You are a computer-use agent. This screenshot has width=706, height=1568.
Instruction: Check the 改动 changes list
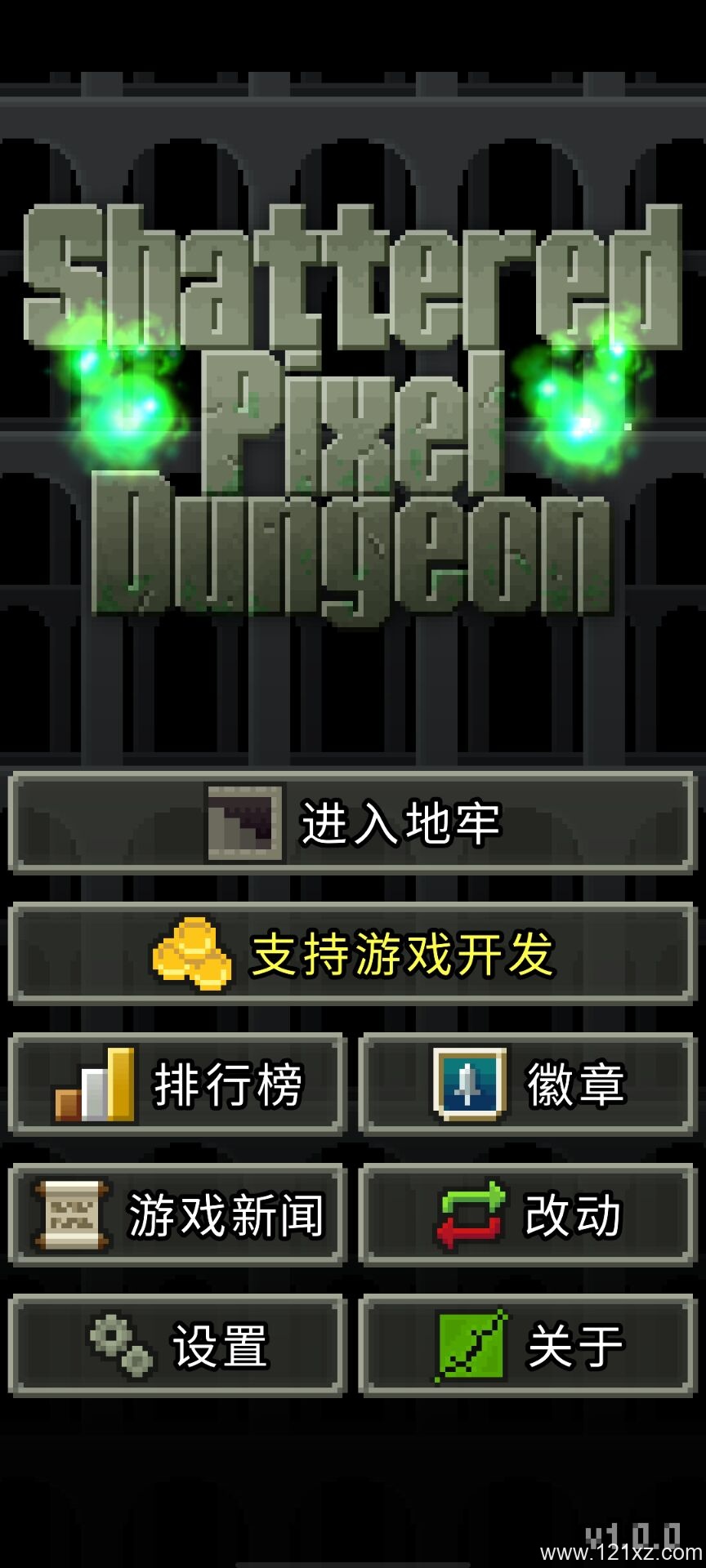(x=528, y=1215)
